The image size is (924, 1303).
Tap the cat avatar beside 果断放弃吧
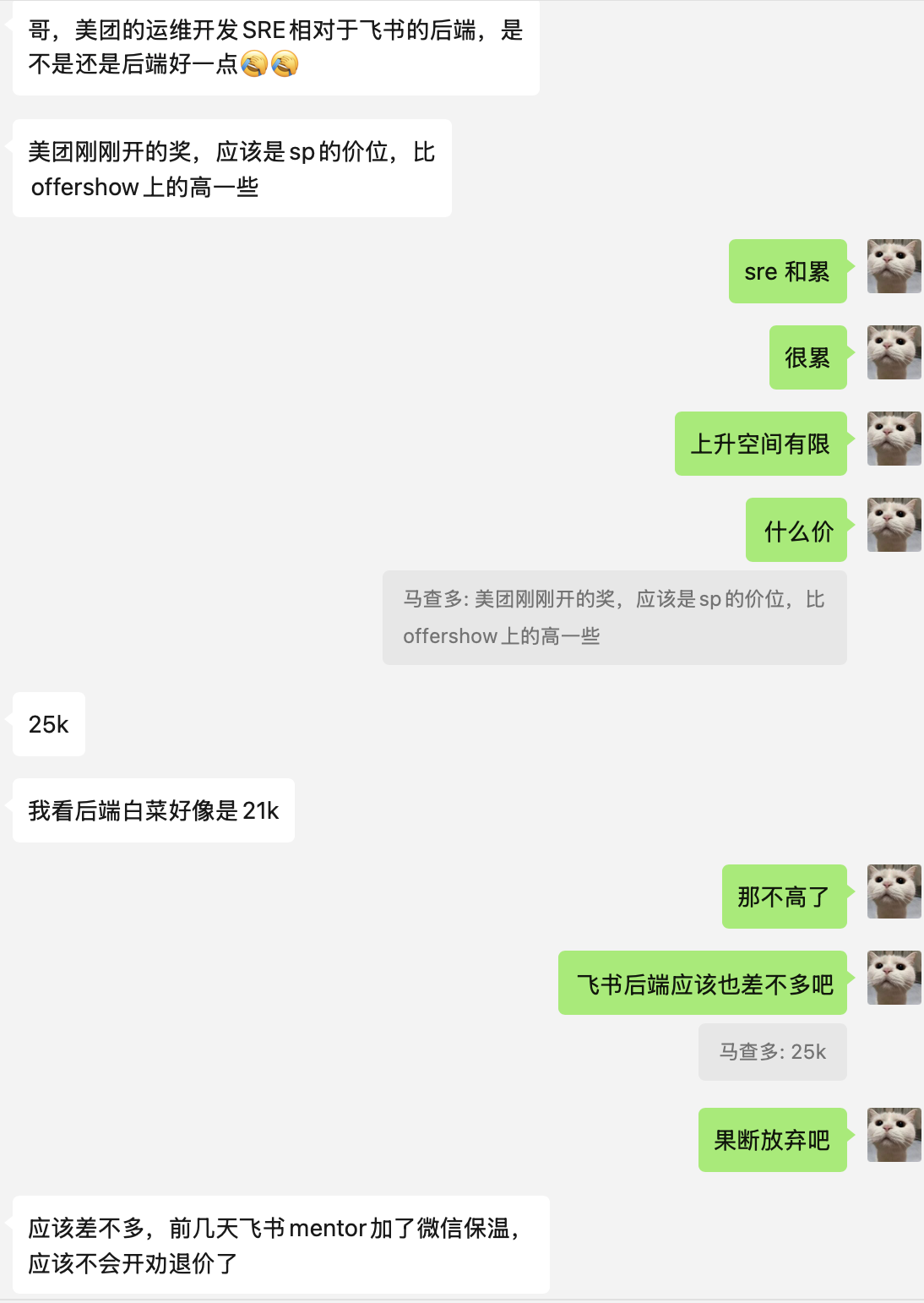[894, 1135]
